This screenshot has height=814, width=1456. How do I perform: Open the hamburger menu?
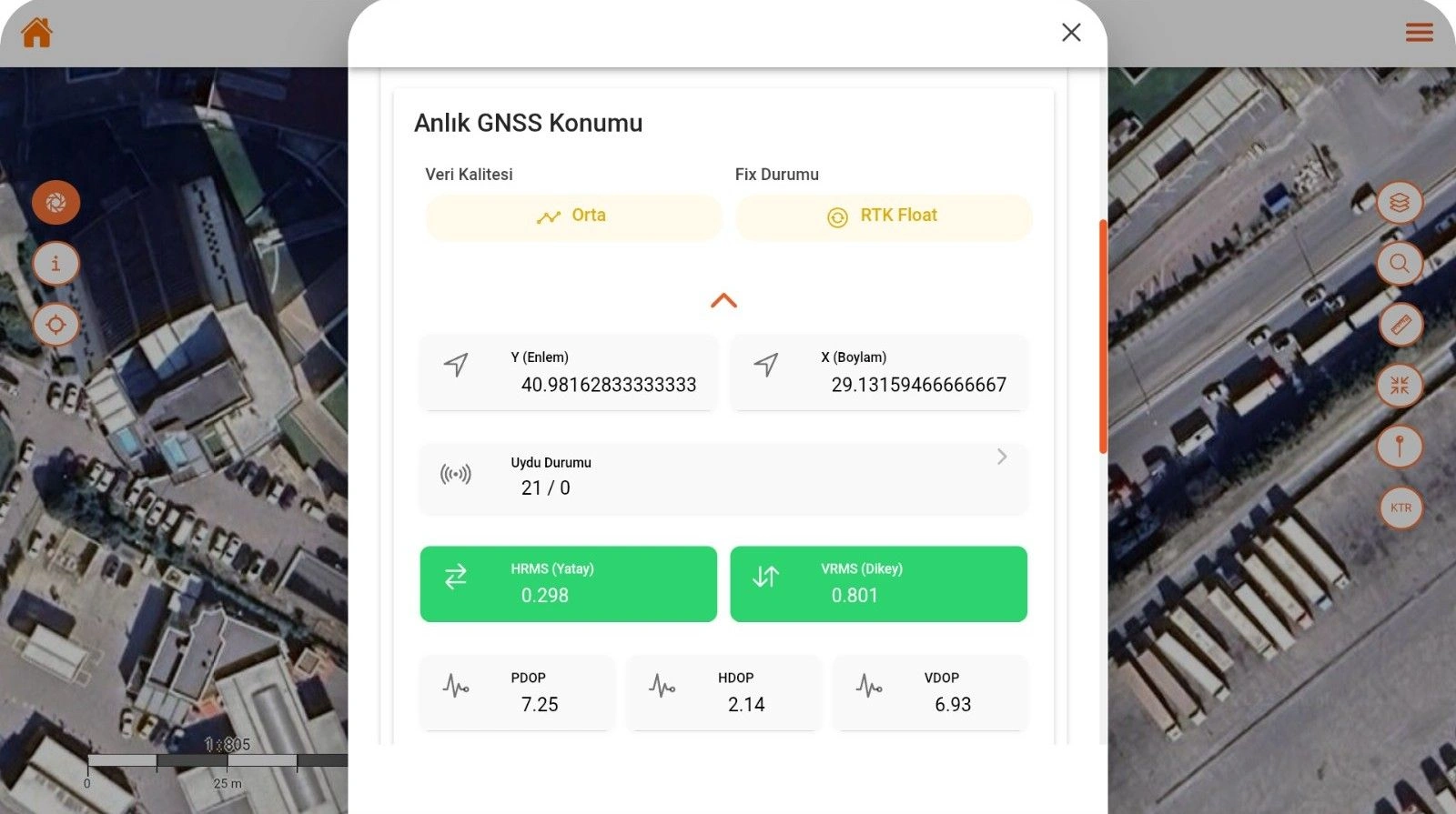pyautogui.click(x=1419, y=33)
